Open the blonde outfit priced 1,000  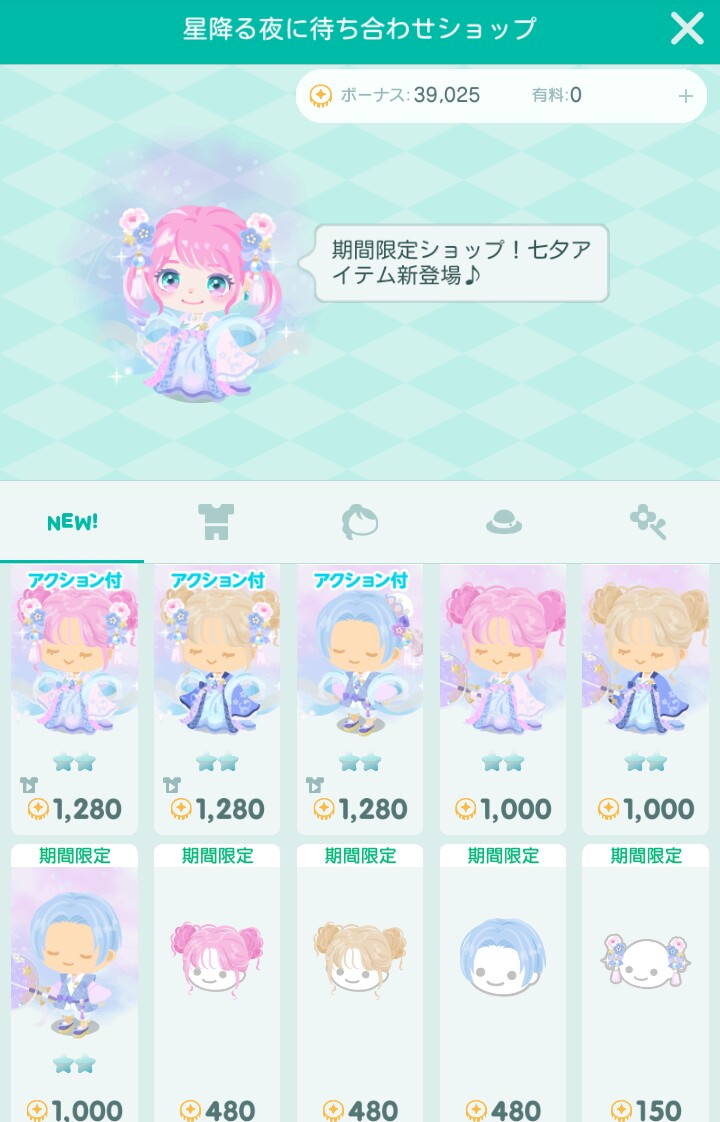point(645,699)
